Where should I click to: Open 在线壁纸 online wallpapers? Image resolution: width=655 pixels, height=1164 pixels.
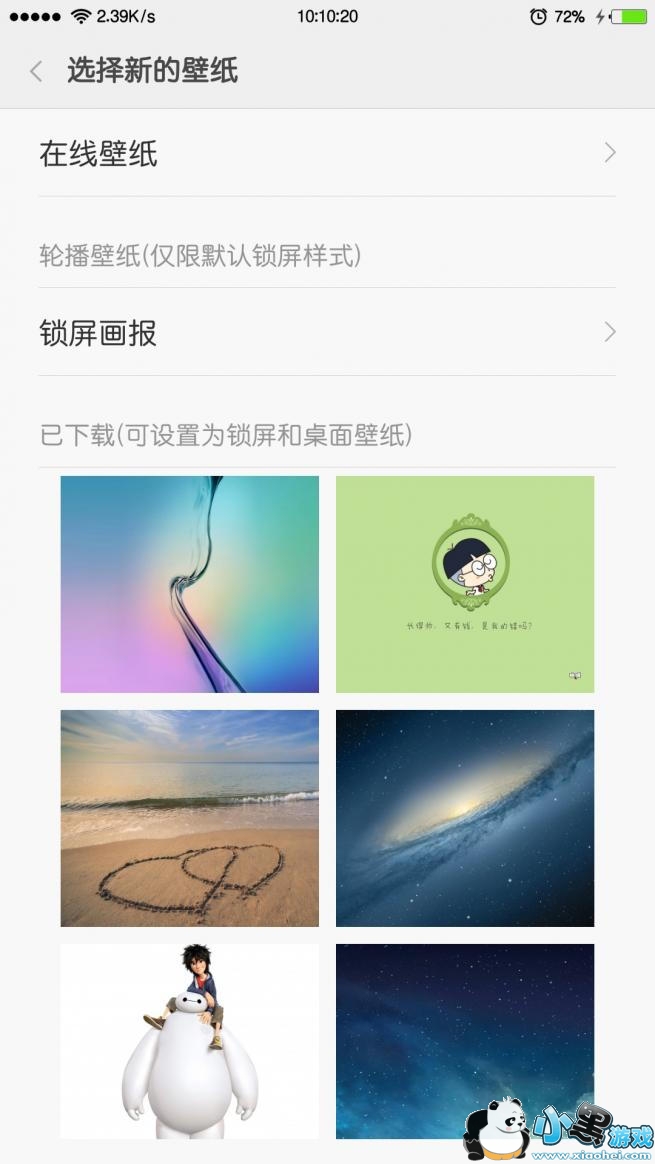[x=327, y=154]
